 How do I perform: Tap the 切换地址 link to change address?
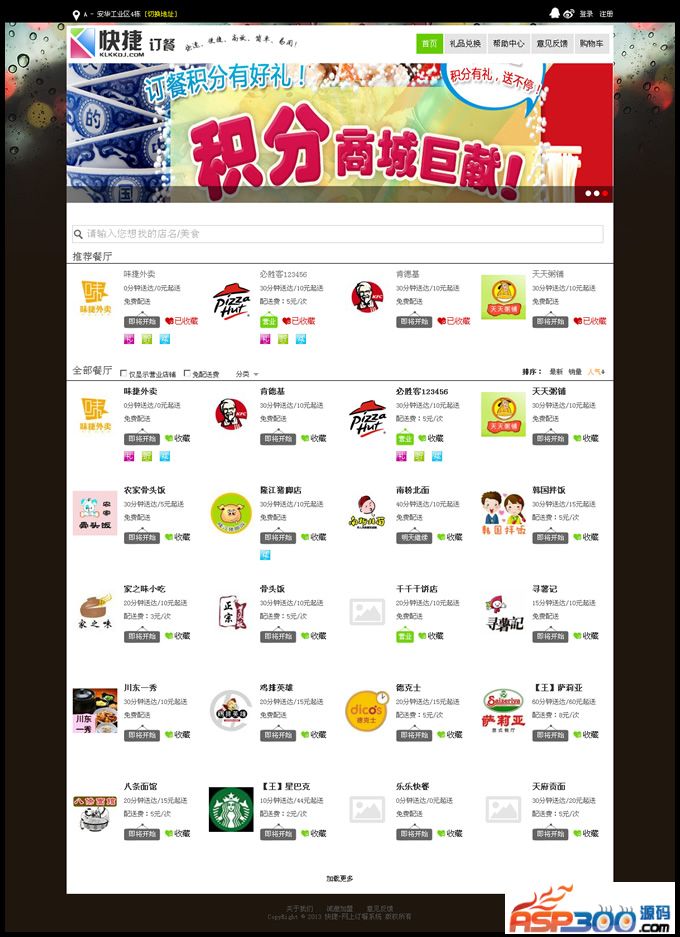pyautogui.click(x=163, y=15)
